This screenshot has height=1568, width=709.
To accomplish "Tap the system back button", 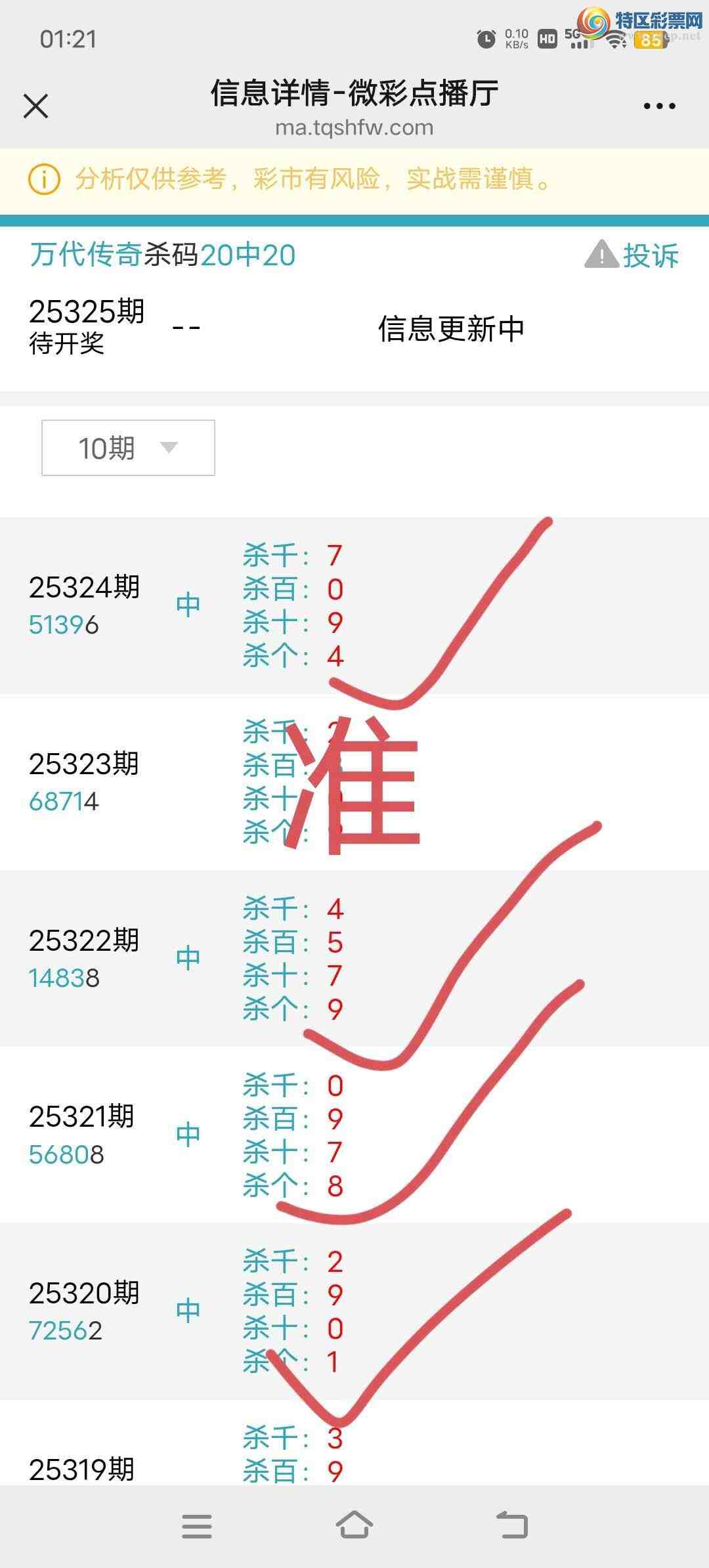I will pos(511,1525).
